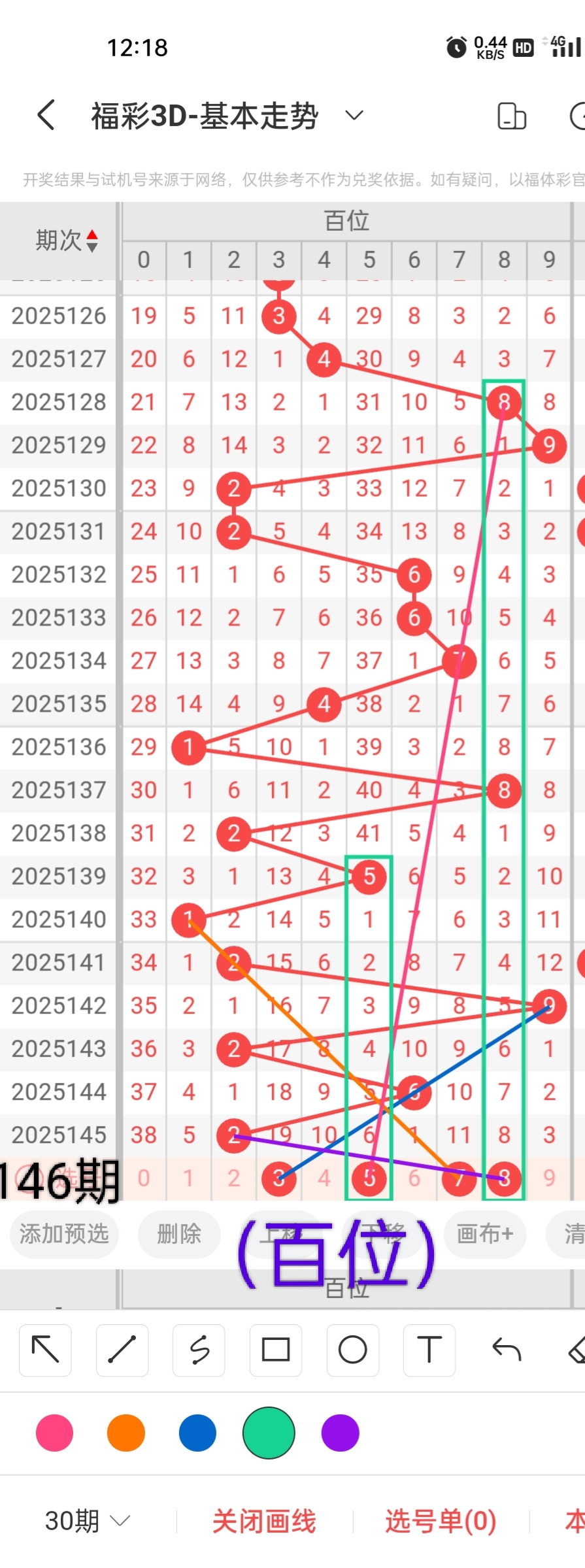Choose the purple color swatch
This screenshot has width=585, height=1568.
[x=341, y=1433]
